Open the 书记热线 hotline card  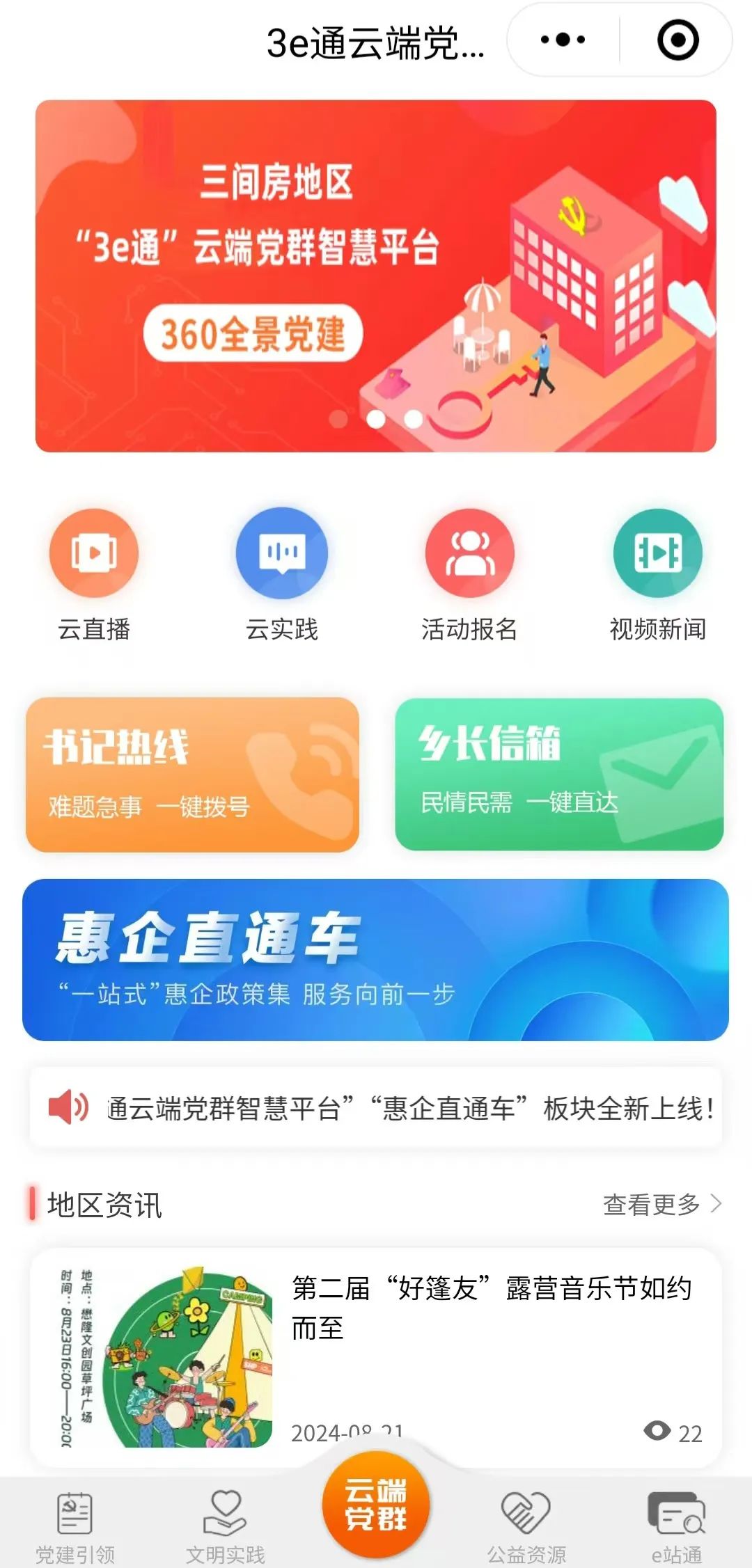point(192,775)
